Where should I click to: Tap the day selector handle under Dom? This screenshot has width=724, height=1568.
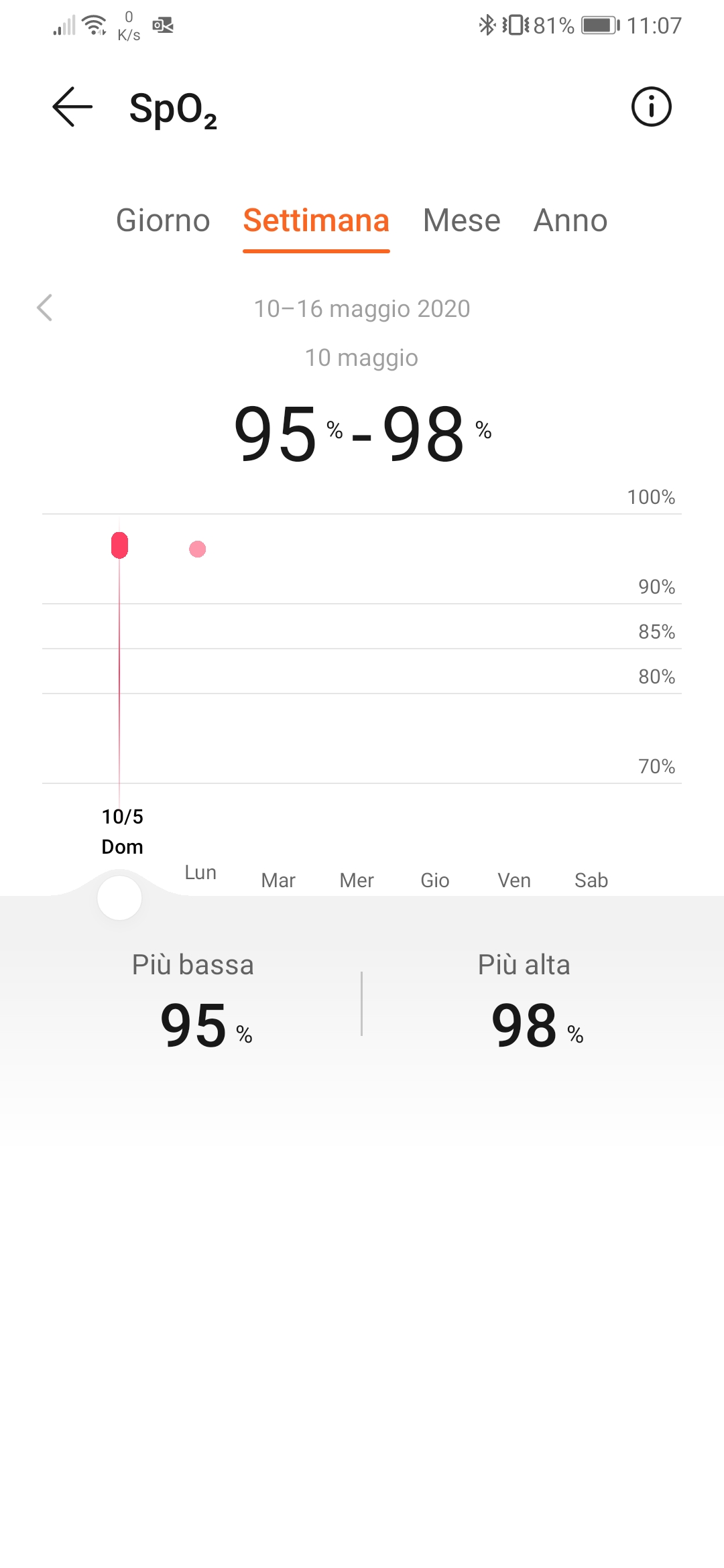click(119, 898)
